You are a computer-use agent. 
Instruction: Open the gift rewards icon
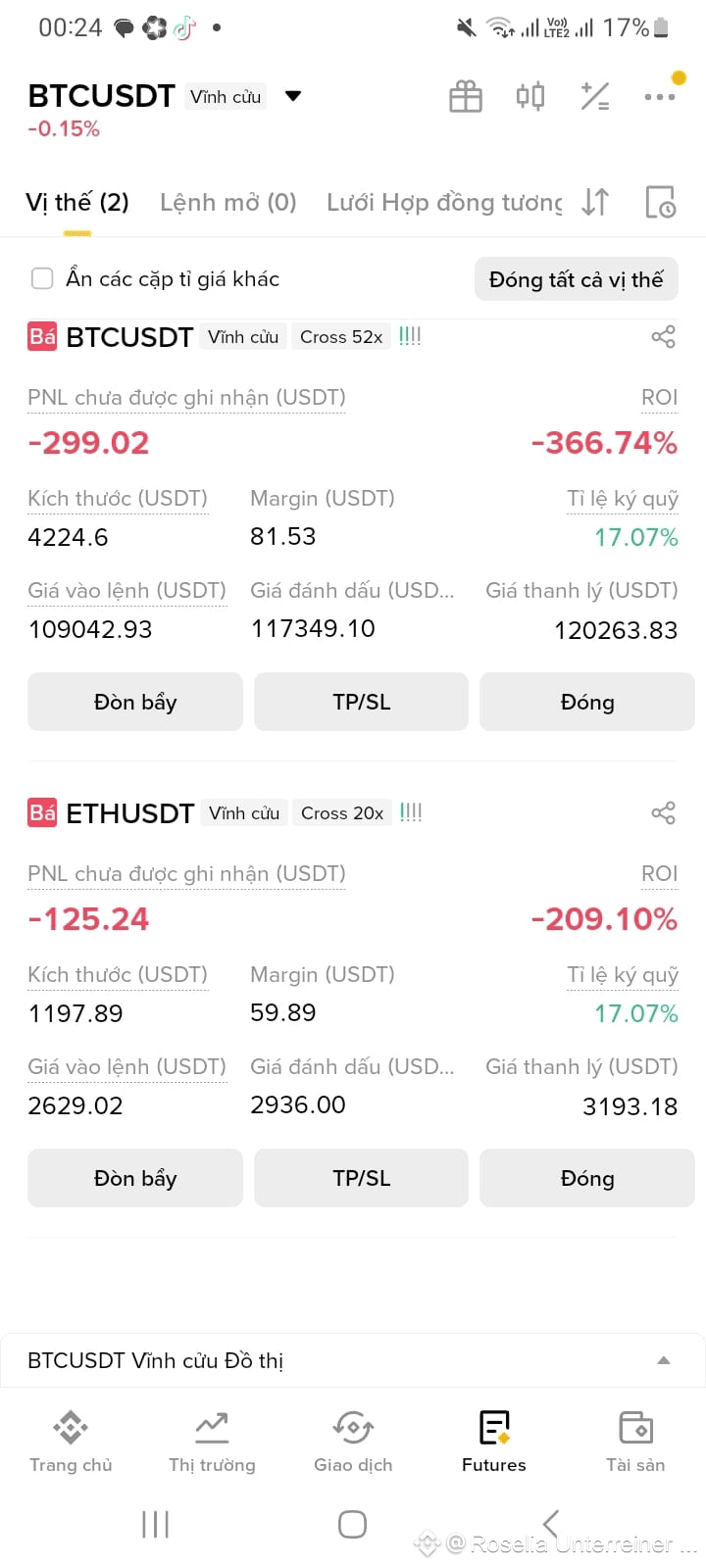[466, 96]
